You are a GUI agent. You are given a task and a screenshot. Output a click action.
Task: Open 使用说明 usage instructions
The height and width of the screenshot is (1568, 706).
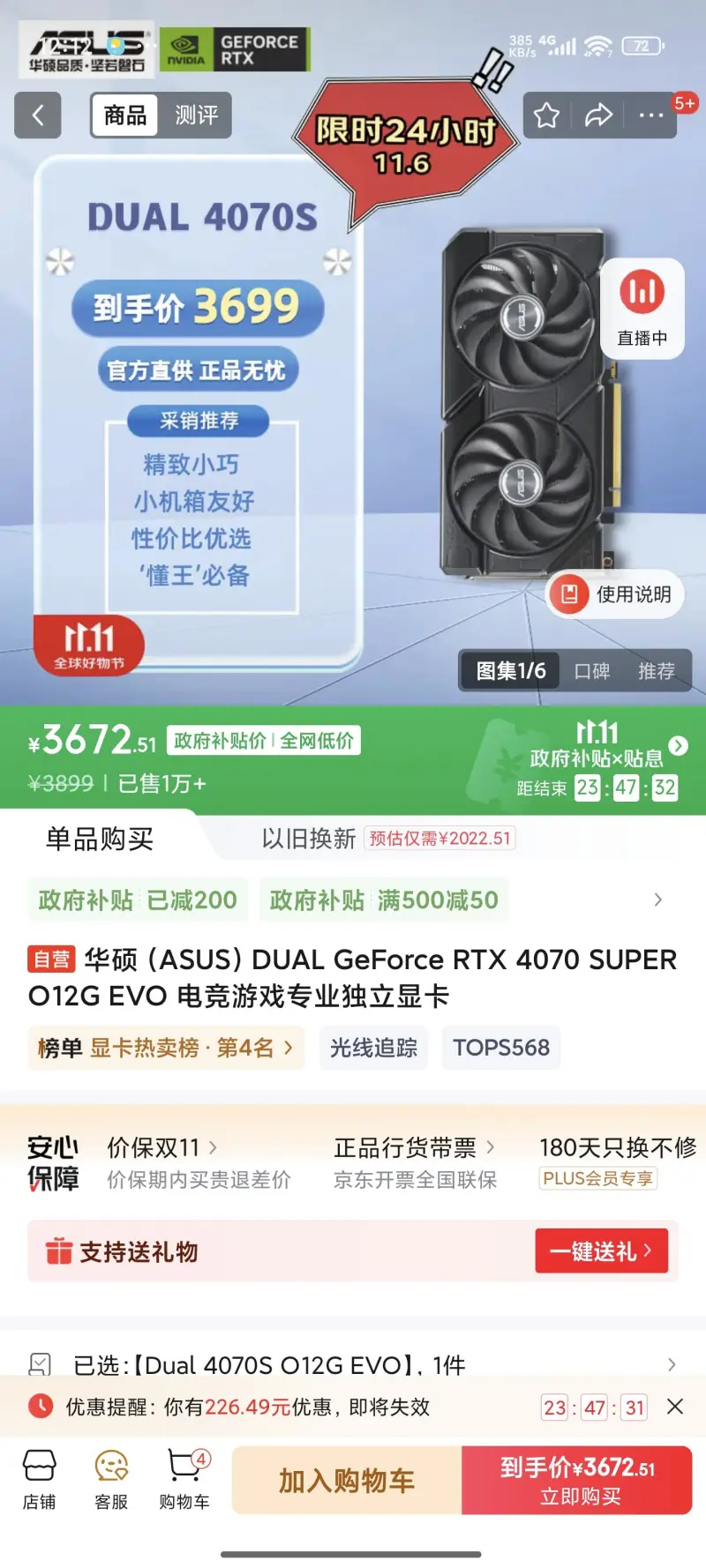[615, 594]
